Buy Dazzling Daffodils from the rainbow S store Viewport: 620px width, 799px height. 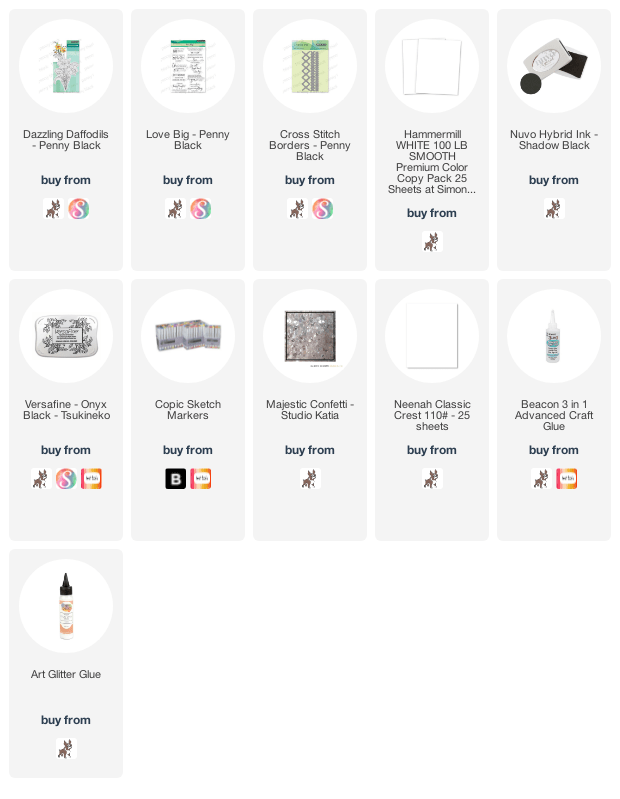click(x=78, y=209)
